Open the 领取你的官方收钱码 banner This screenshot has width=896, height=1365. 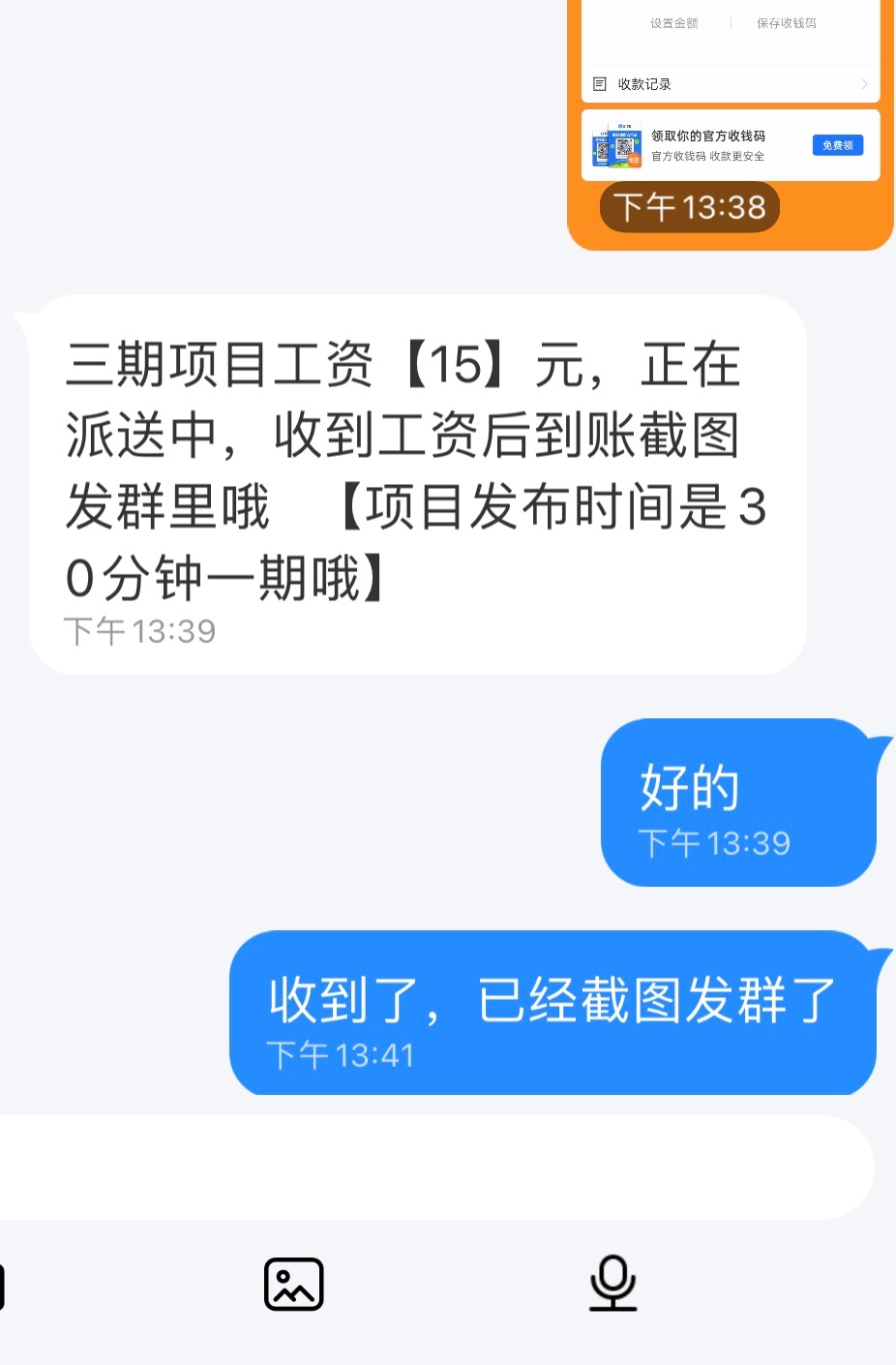(731, 144)
